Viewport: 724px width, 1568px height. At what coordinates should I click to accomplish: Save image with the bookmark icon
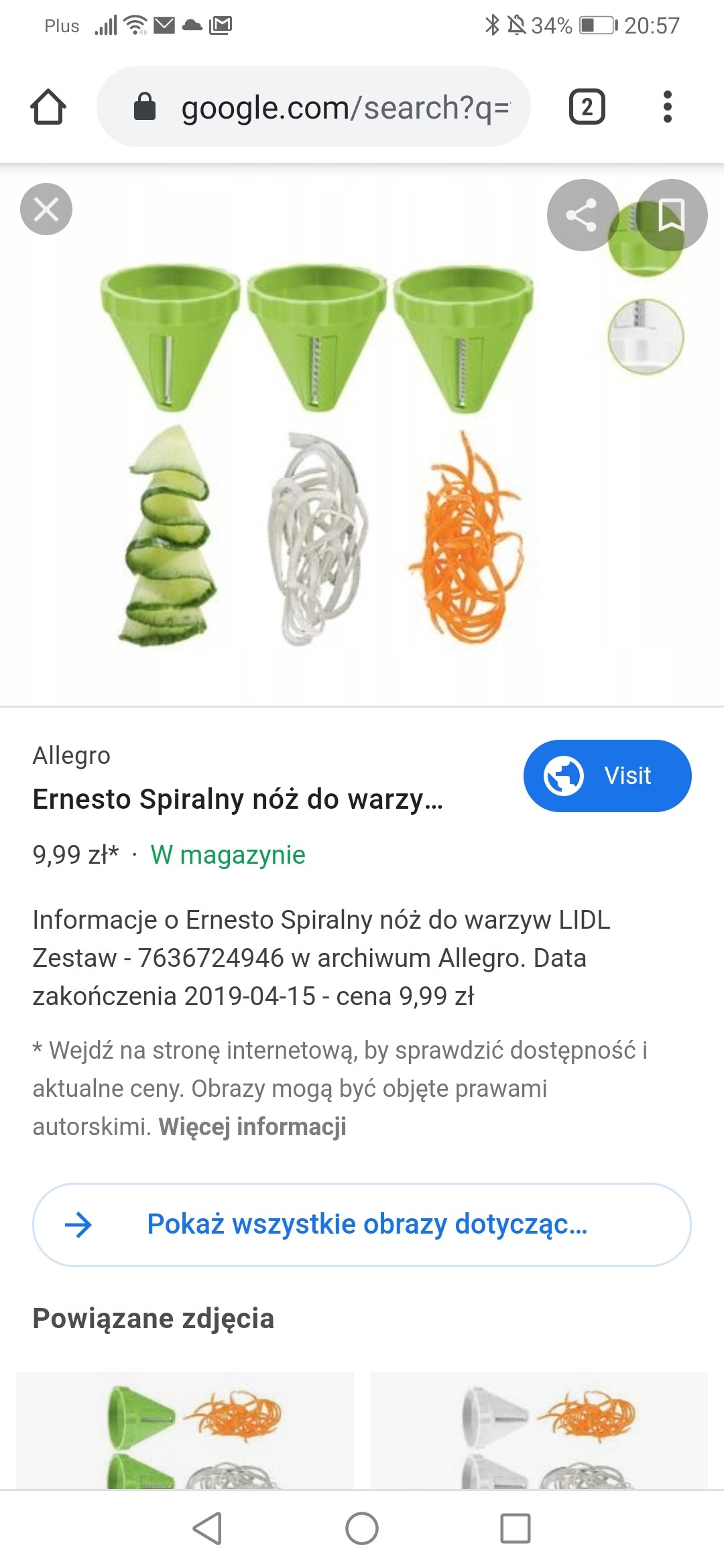coord(672,215)
